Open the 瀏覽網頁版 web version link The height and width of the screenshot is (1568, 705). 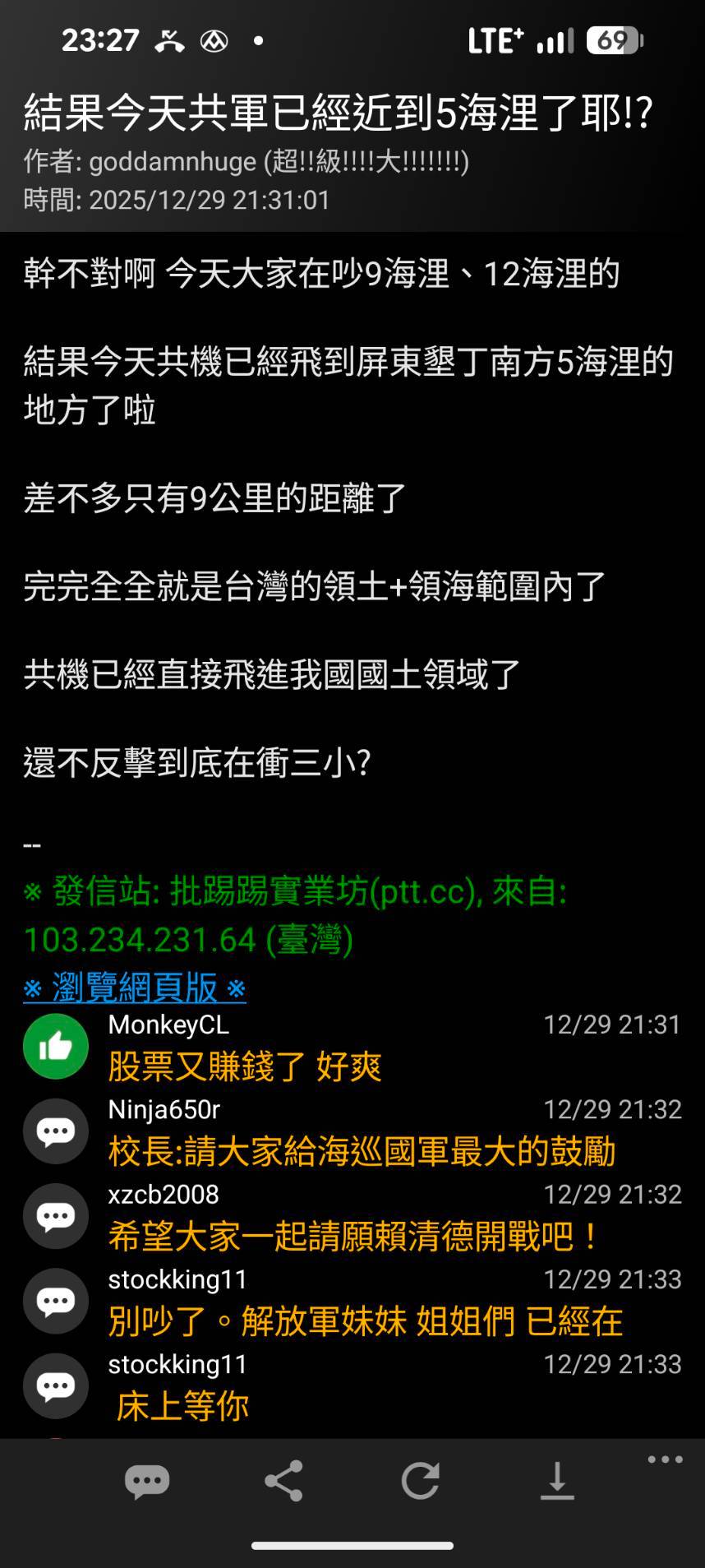(x=135, y=988)
